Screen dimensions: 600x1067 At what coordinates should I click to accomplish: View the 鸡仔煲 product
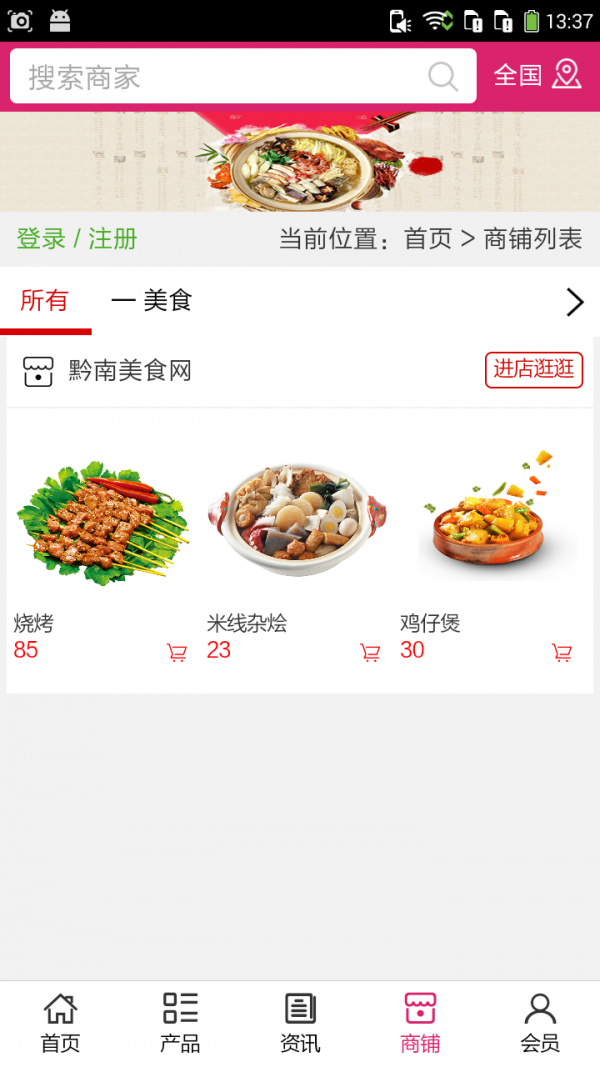(490, 521)
